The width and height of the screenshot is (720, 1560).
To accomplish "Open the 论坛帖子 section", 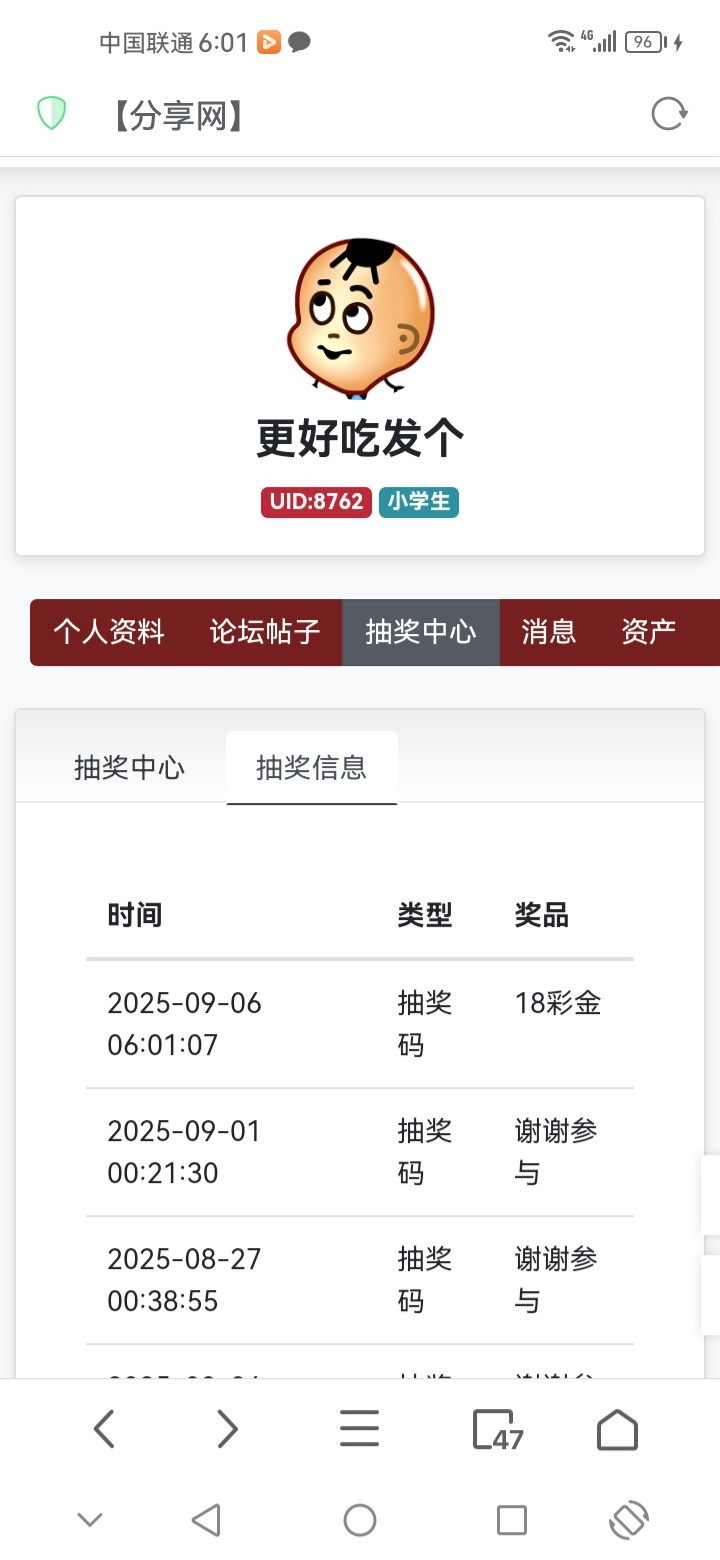I will (x=264, y=632).
